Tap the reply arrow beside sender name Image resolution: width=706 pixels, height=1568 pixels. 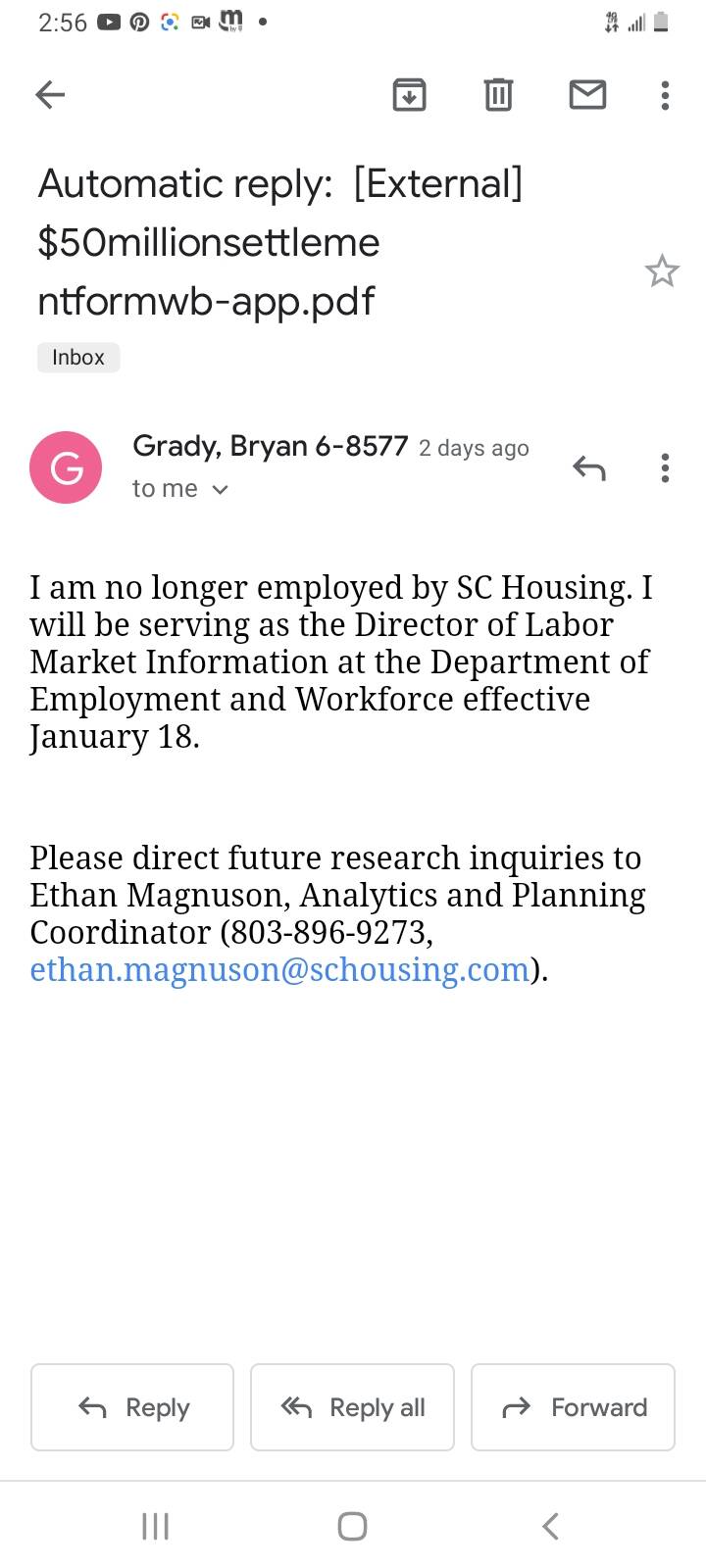coord(589,468)
